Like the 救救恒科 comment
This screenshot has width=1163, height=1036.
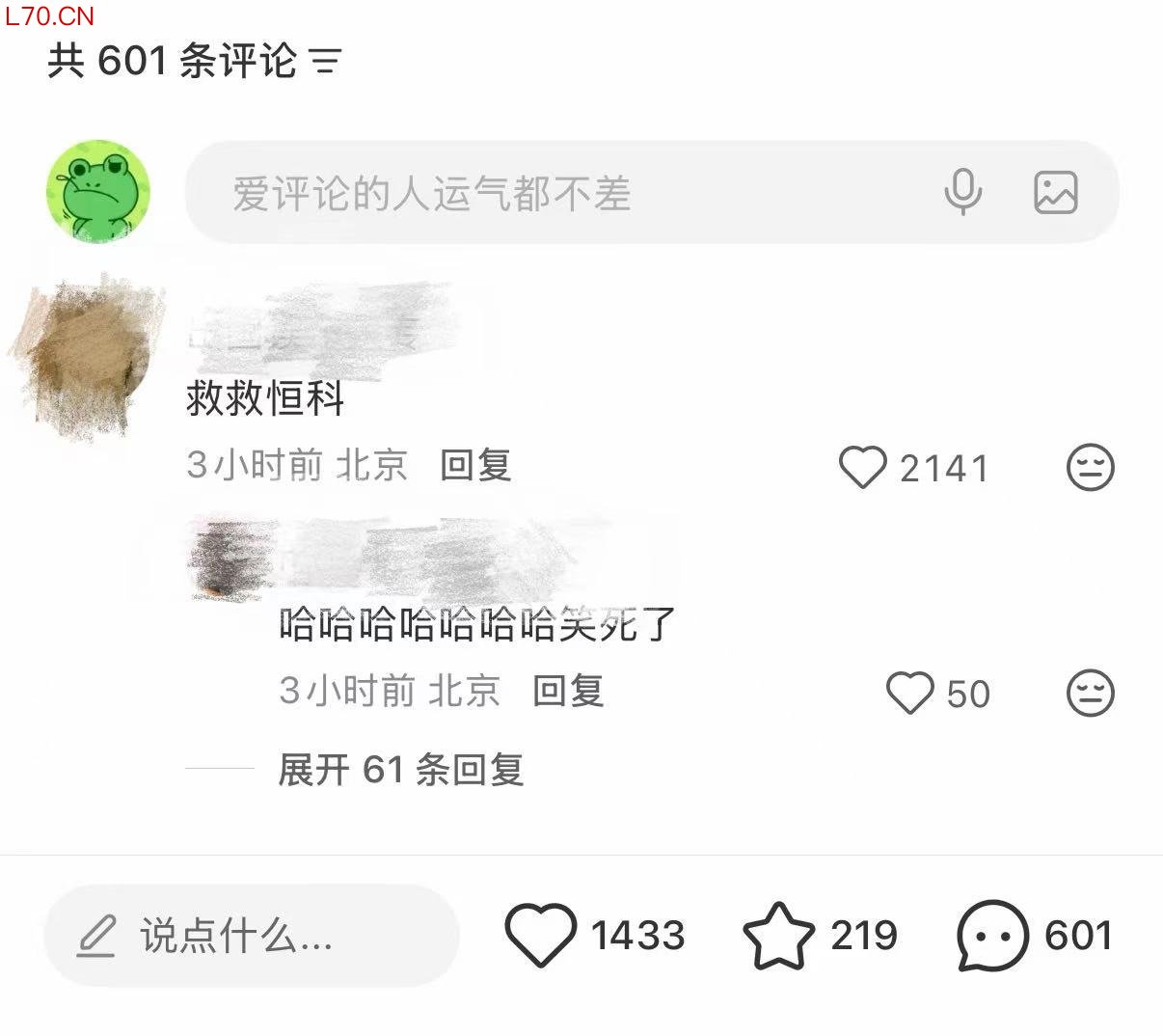pyautogui.click(x=862, y=468)
